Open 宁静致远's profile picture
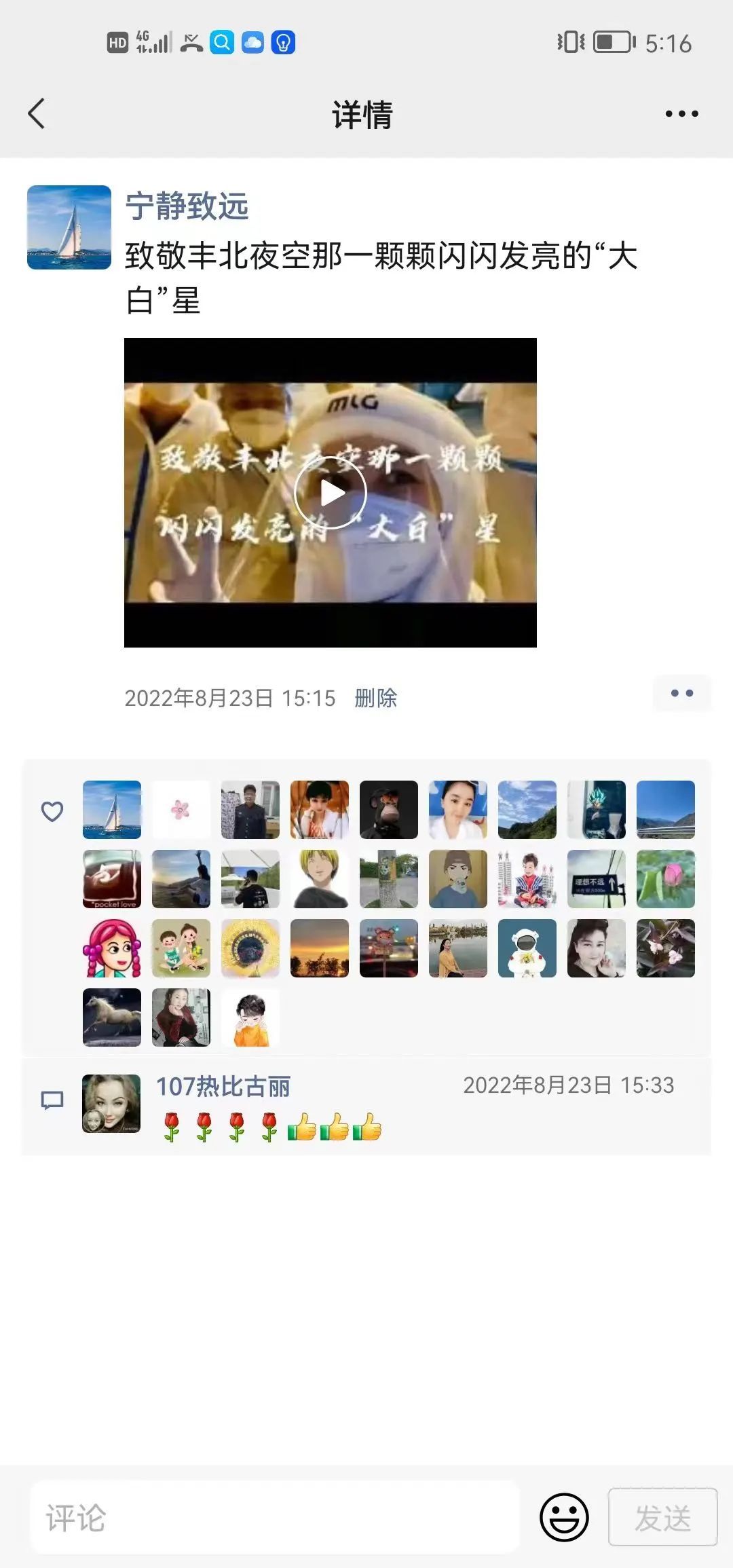The image size is (733, 1568). pos(69,227)
